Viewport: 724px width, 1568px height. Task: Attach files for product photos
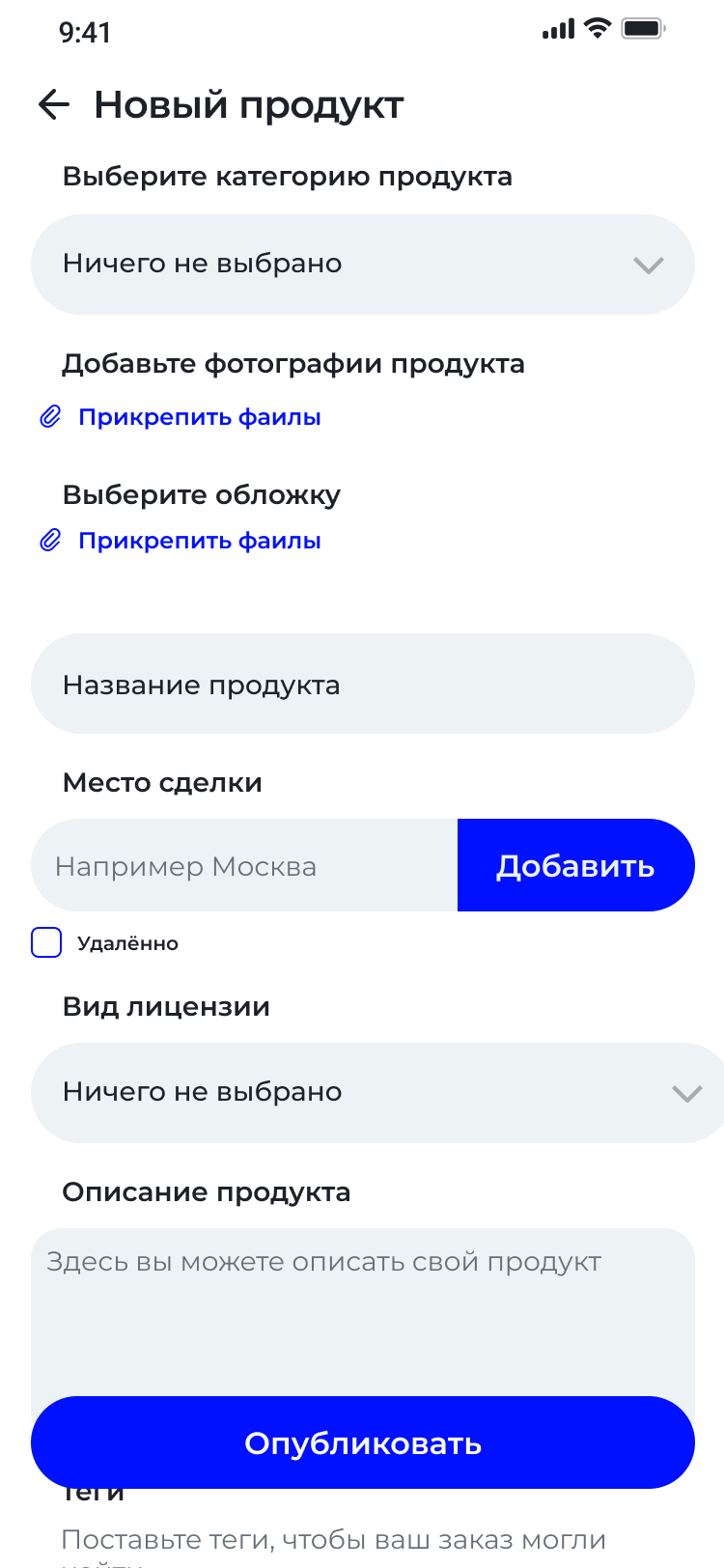pos(198,417)
